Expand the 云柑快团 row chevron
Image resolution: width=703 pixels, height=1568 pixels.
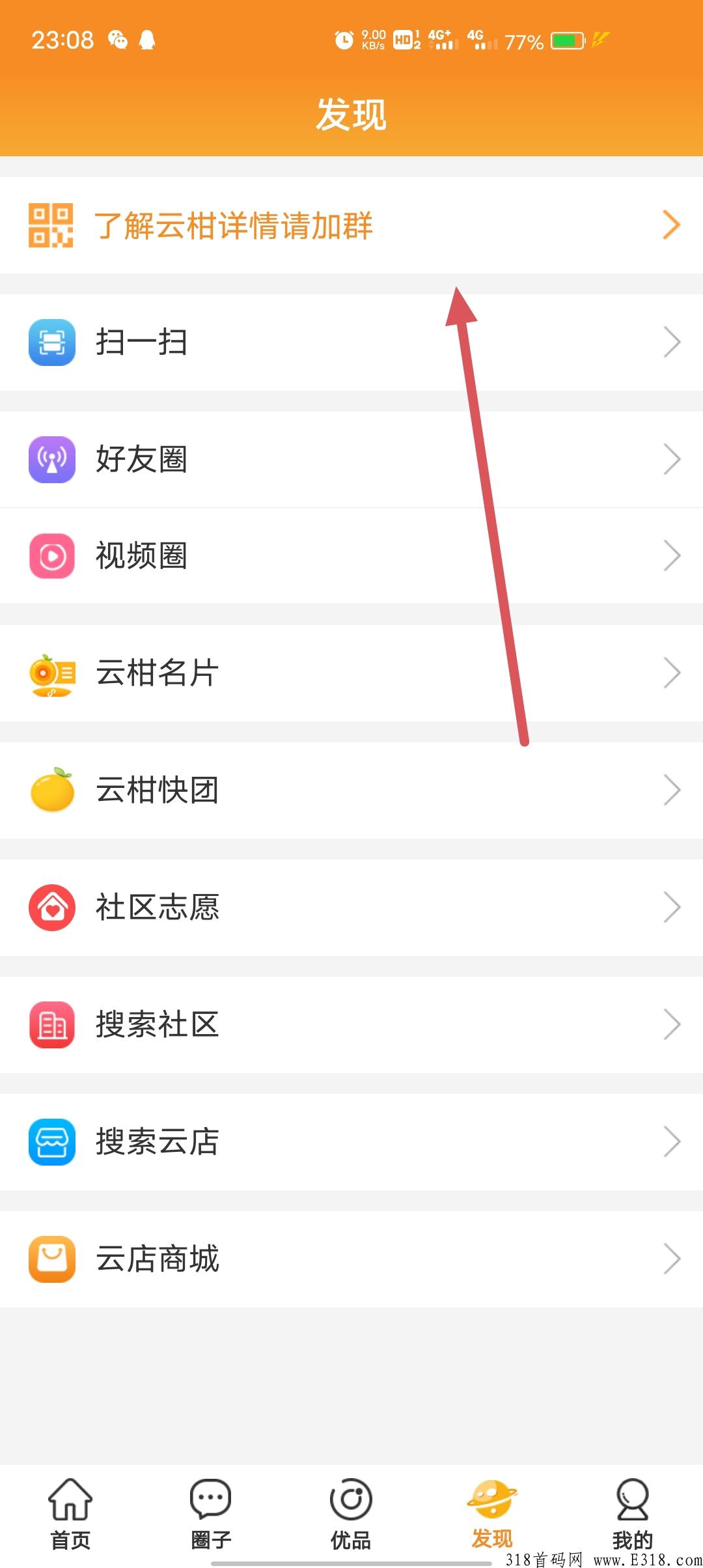pos(673,790)
